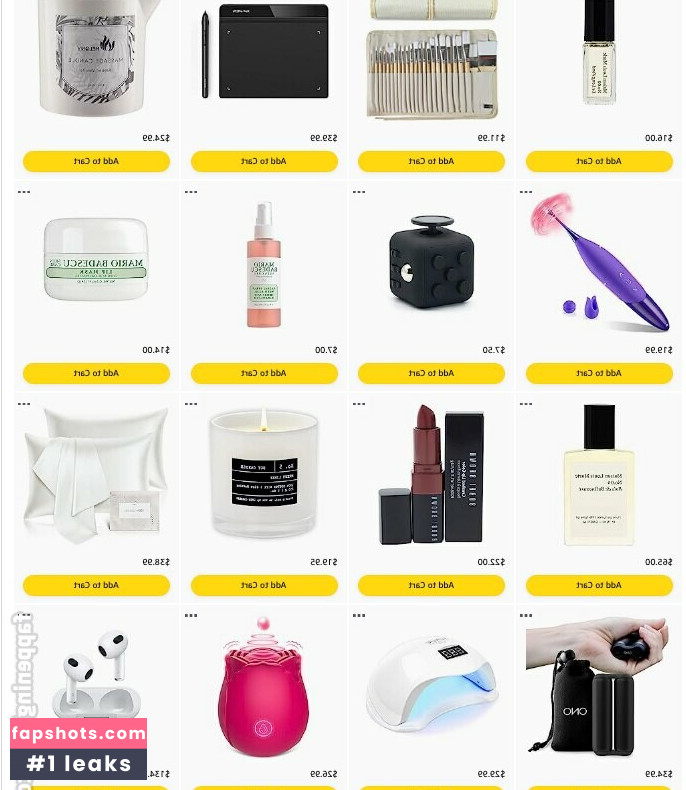Viewport: 686px width, 790px height.
Task: Open overflow menu on the white candle card
Action: pos(191,405)
